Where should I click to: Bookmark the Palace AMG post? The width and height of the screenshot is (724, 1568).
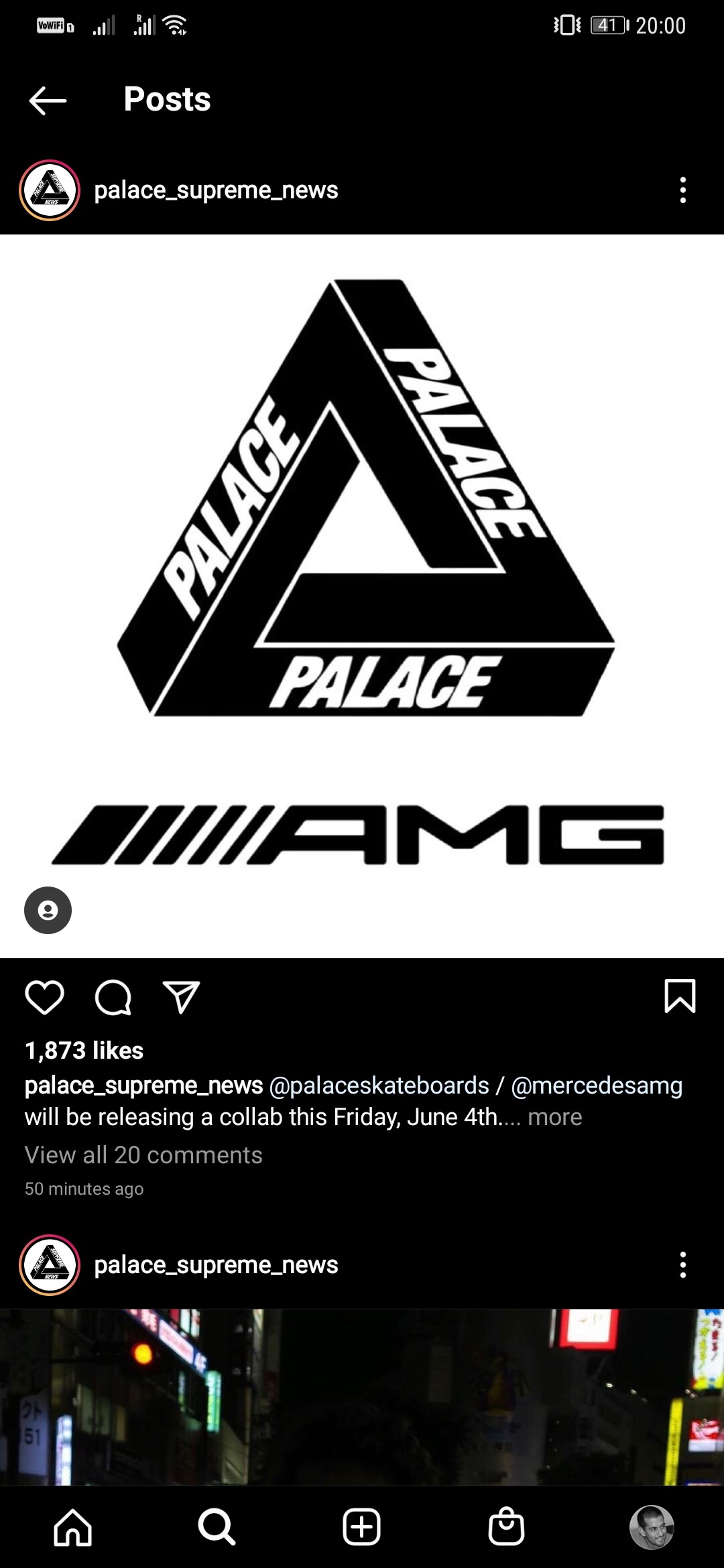pyautogui.click(x=680, y=996)
